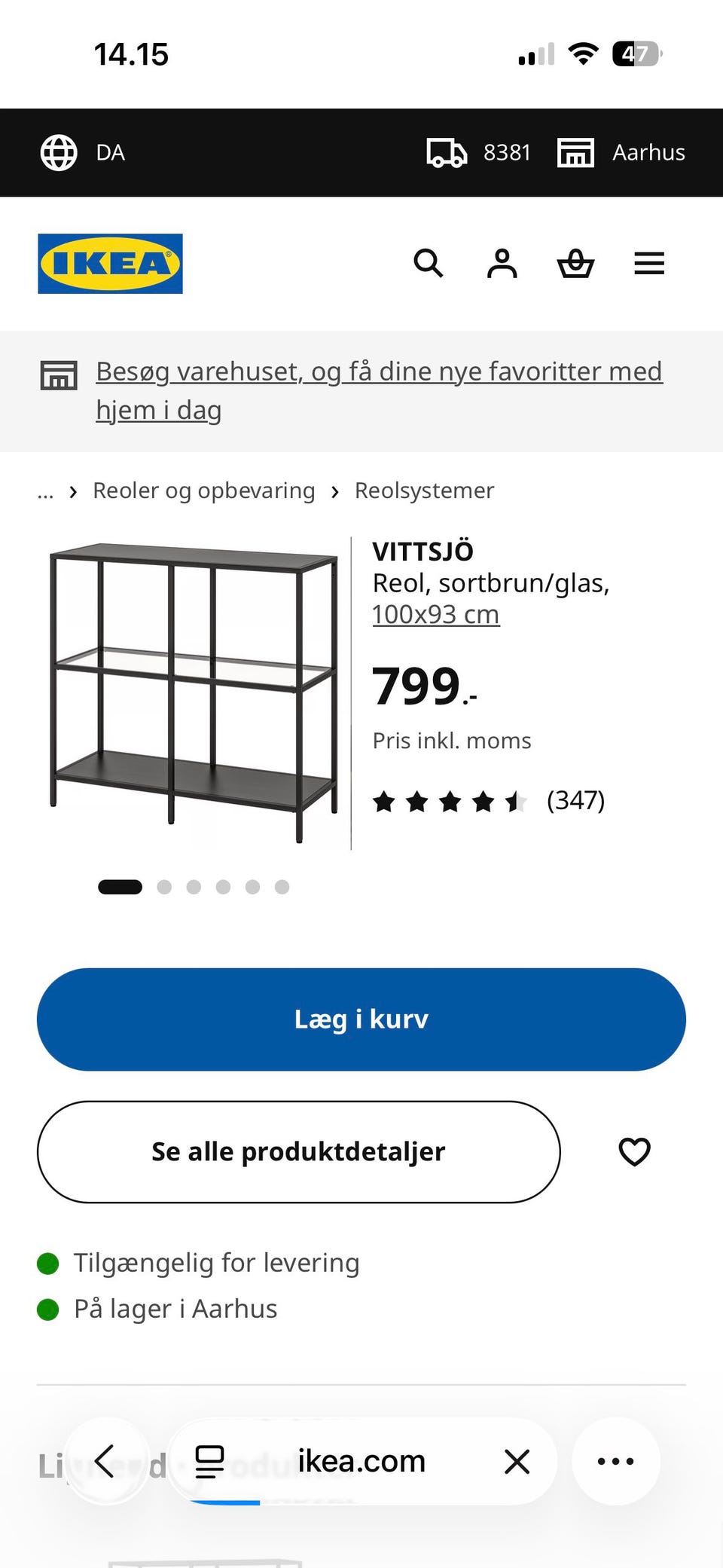Add to basket with Læg i kurv
The image size is (723, 1568).
(x=361, y=1019)
